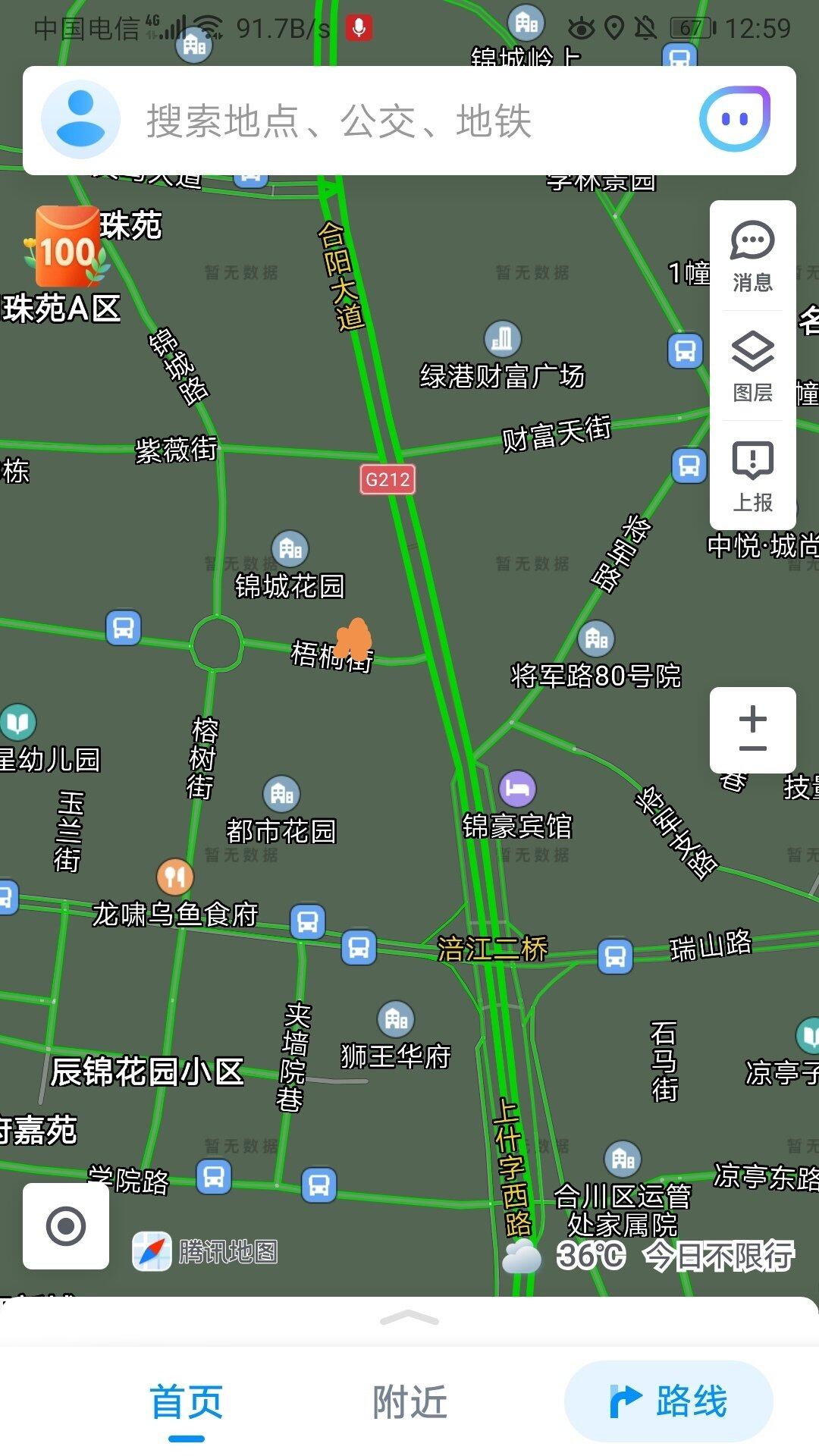The height and width of the screenshot is (1456, 819).
Task: Select 狮王华府 residence marker
Action: click(x=396, y=1019)
